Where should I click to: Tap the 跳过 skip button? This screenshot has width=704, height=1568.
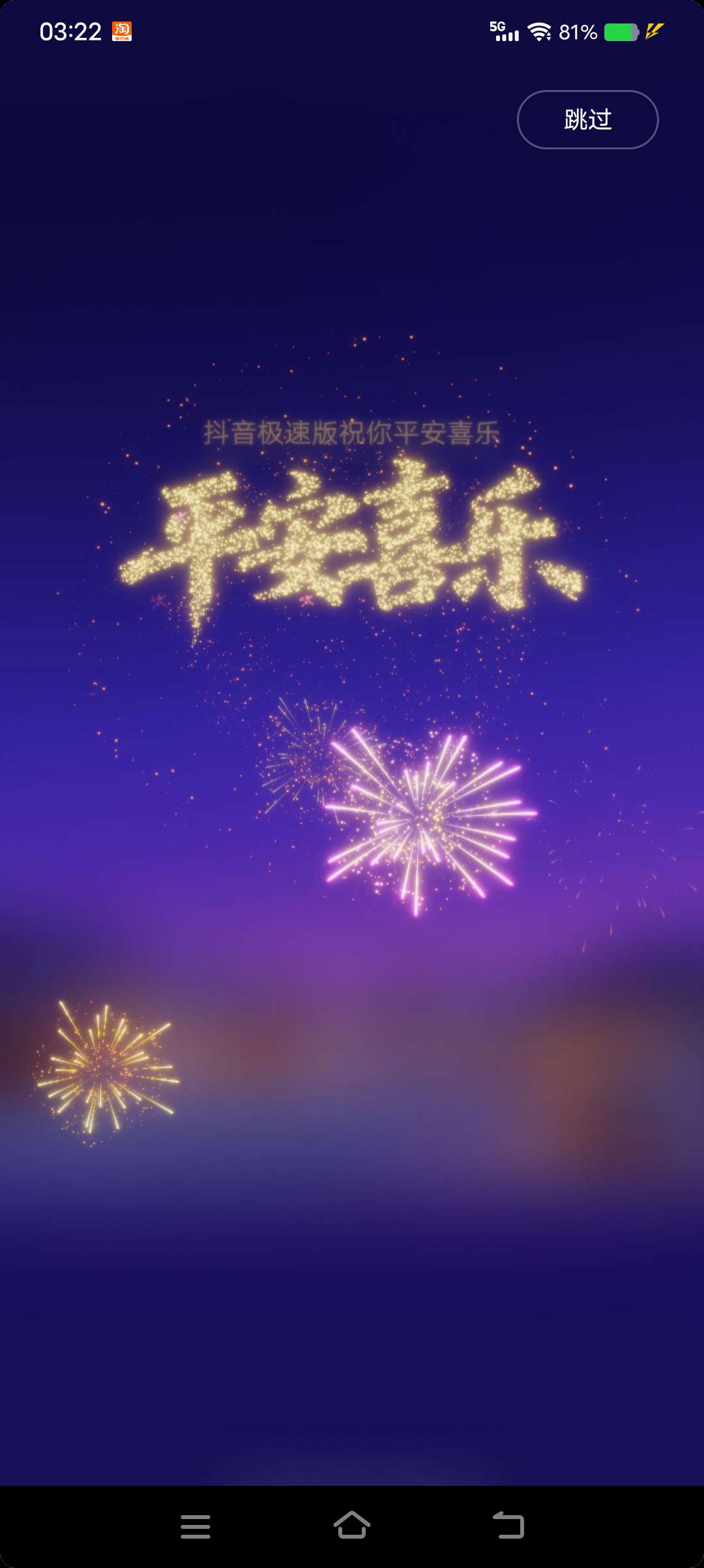587,119
